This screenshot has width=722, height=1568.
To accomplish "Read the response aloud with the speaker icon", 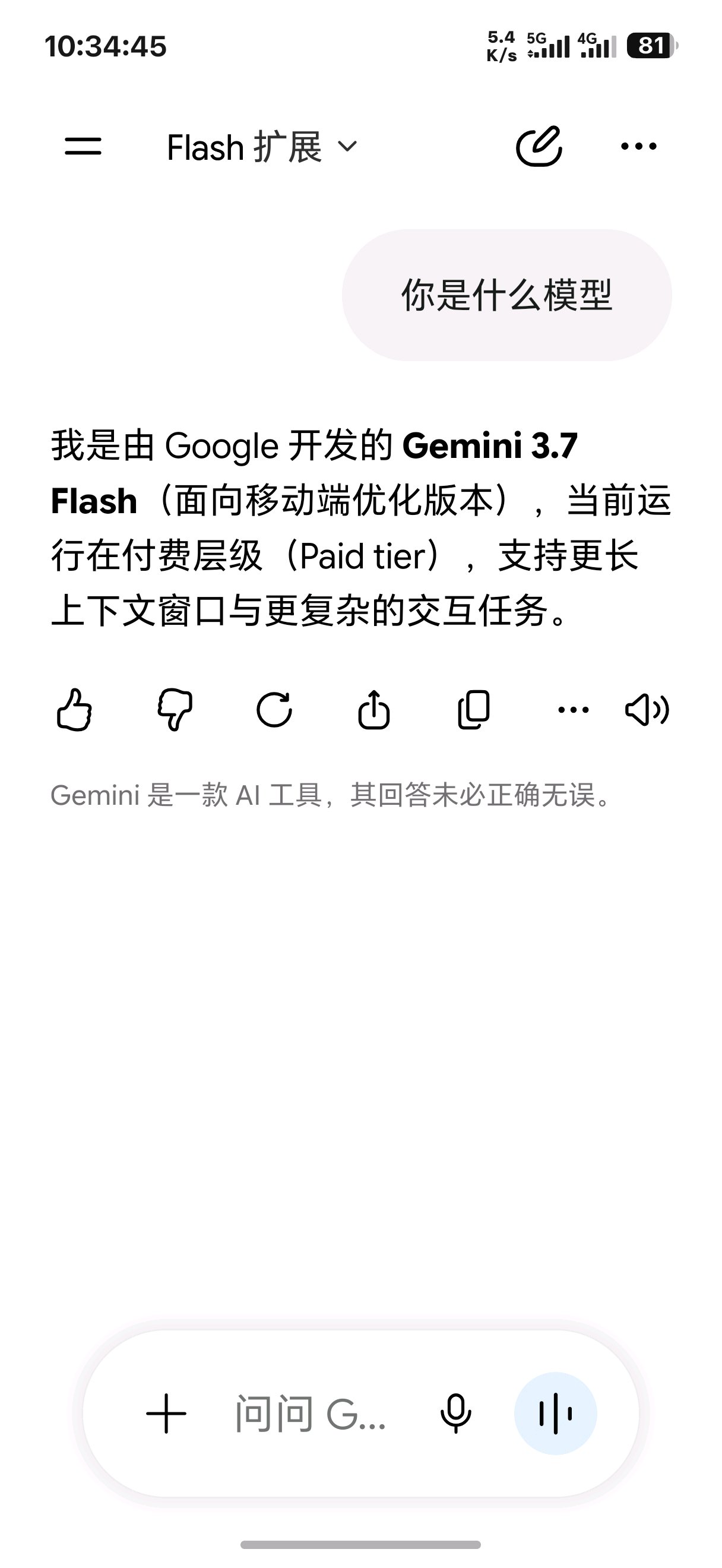I will click(x=647, y=710).
